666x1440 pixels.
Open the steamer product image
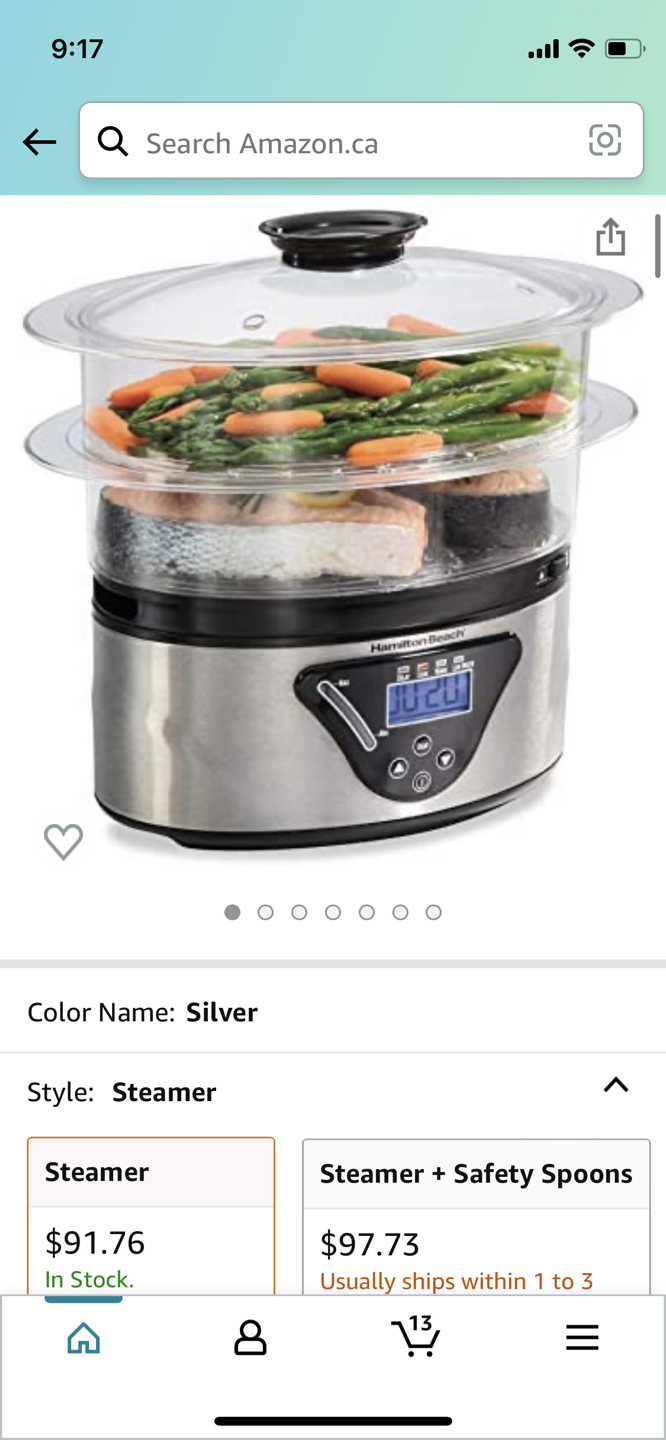tap(330, 530)
